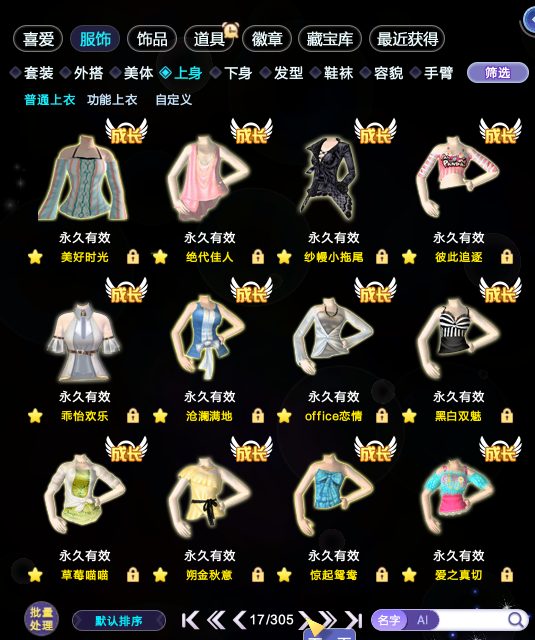Switch to the 喜爱 tab
This screenshot has width=535, height=640.
38,39
